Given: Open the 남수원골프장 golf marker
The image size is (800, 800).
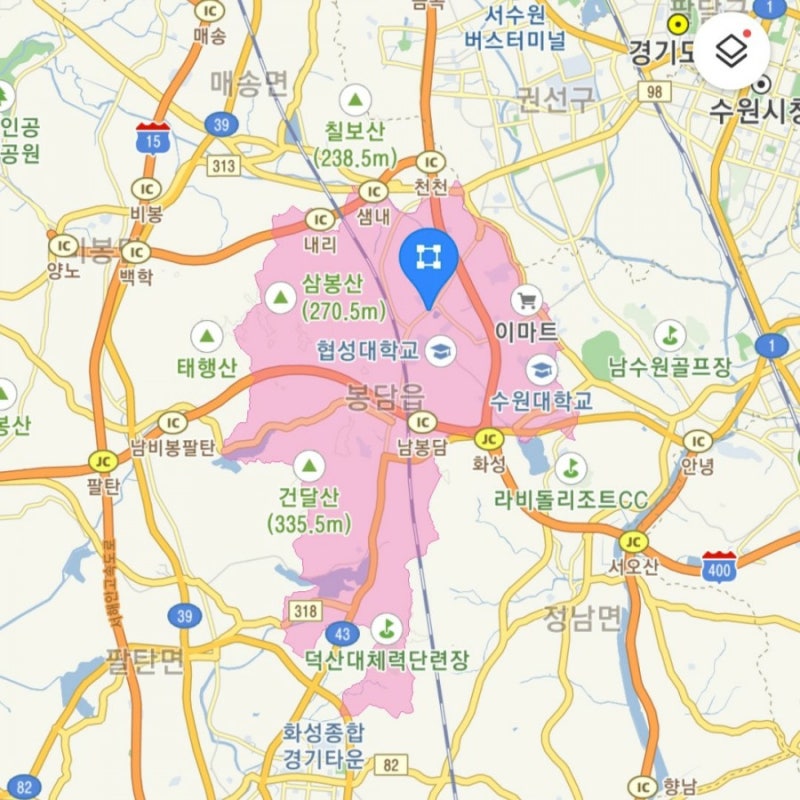Looking at the screenshot, I should (669, 334).
